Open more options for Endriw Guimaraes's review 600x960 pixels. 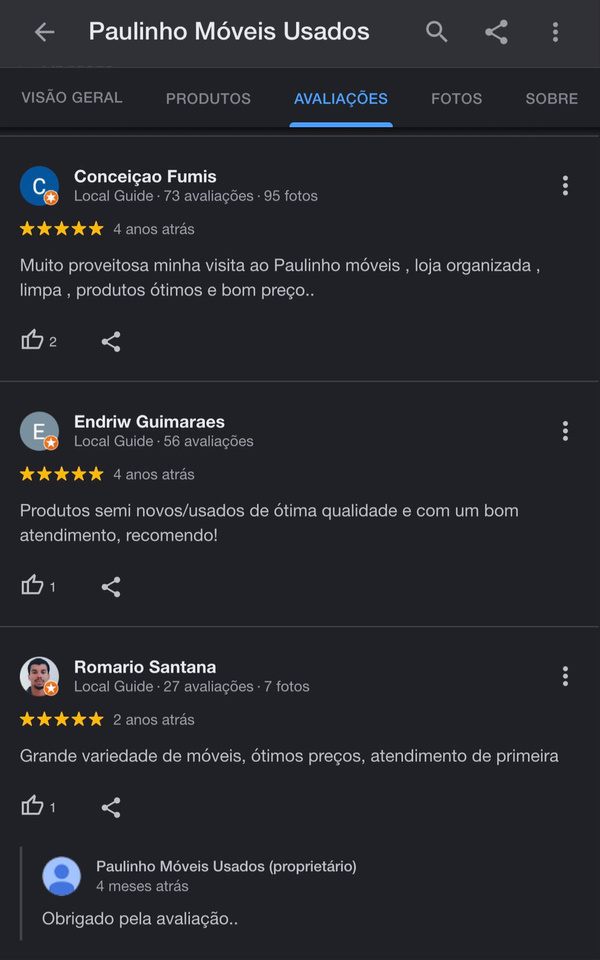tap(565, 431)
